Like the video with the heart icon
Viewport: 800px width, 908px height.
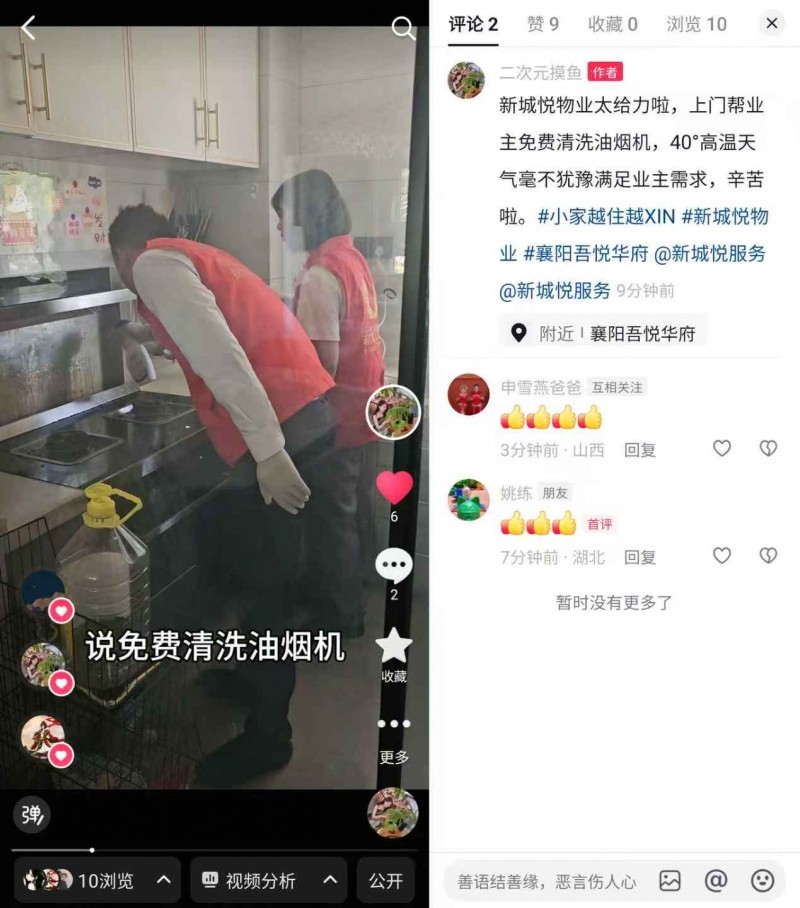(394, 488)
